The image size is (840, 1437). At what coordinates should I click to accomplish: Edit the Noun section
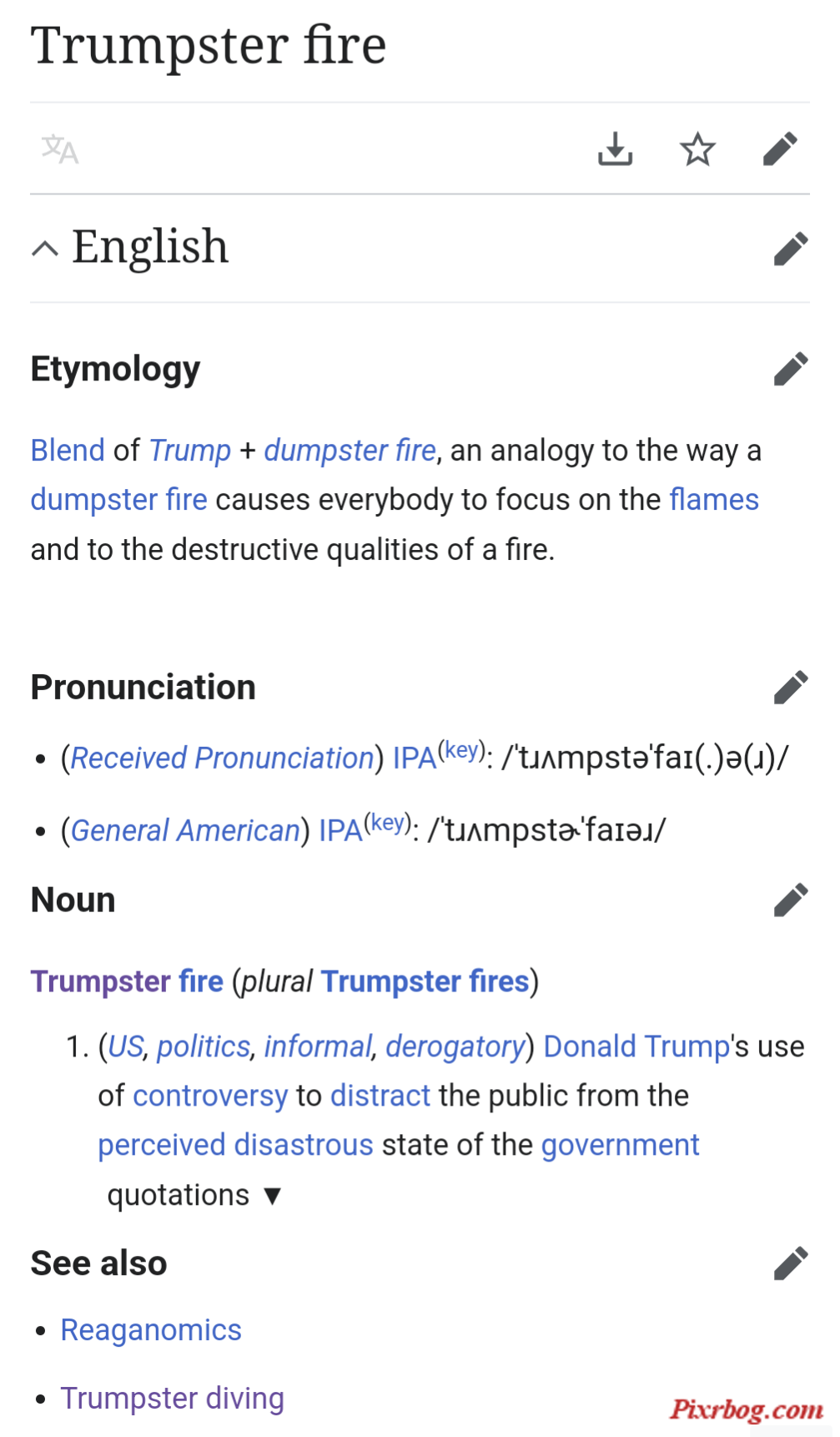point(790,900)
